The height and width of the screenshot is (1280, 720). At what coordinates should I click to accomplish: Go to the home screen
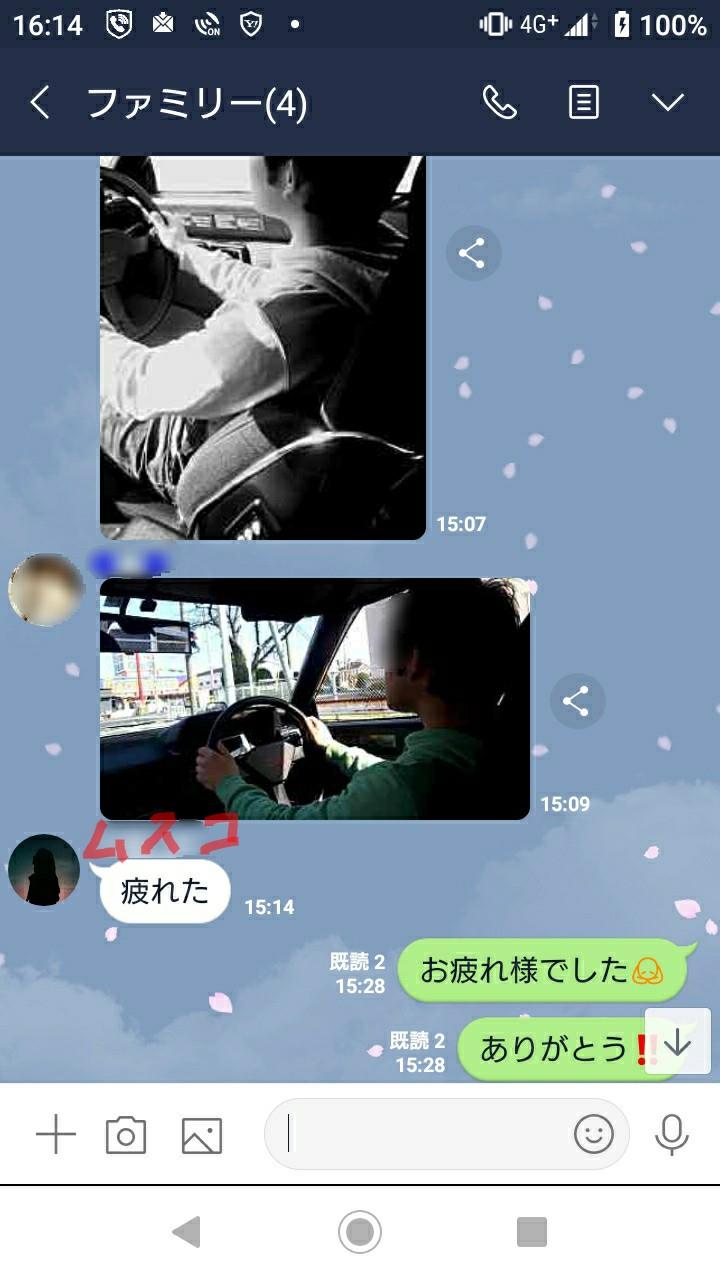click(x=360, y=1232)
